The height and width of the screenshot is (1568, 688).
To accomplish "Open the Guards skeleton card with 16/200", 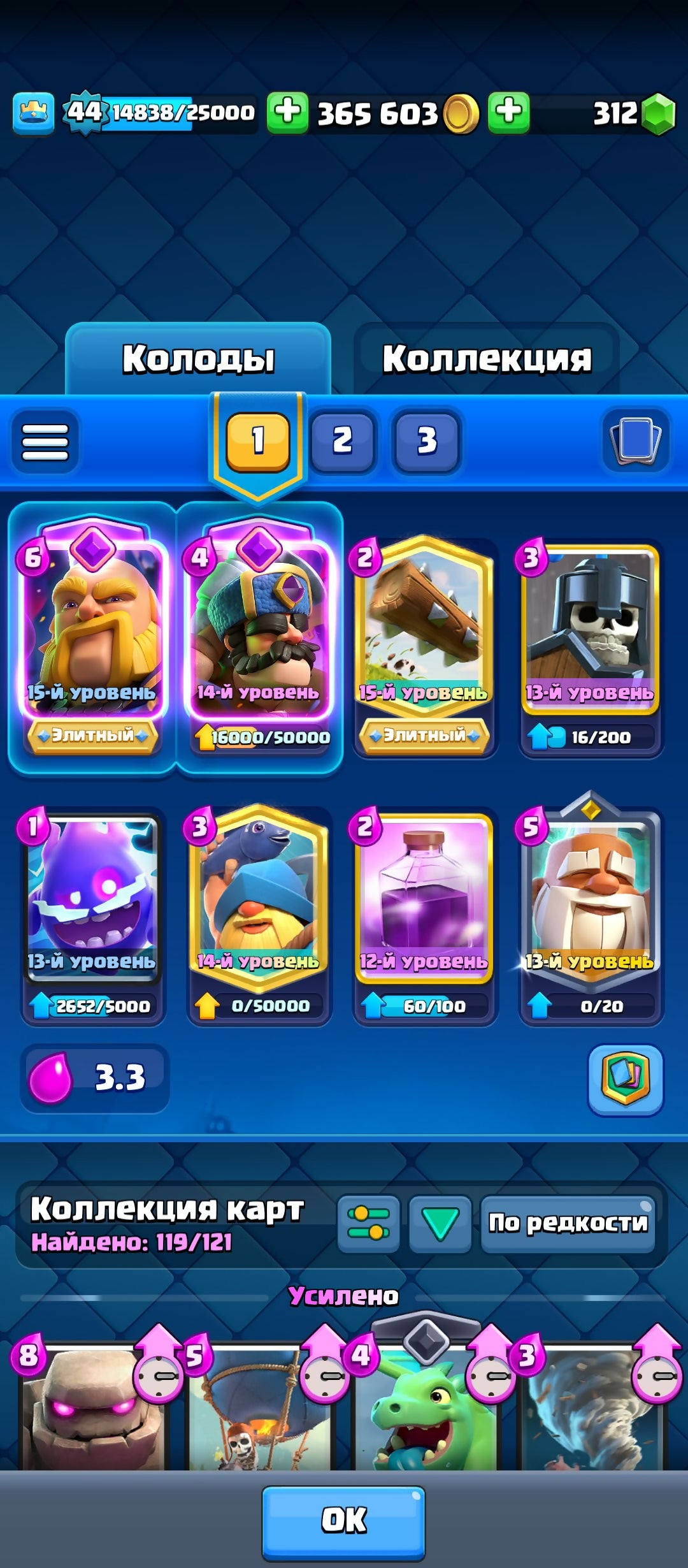I will [x=590, y=631].
